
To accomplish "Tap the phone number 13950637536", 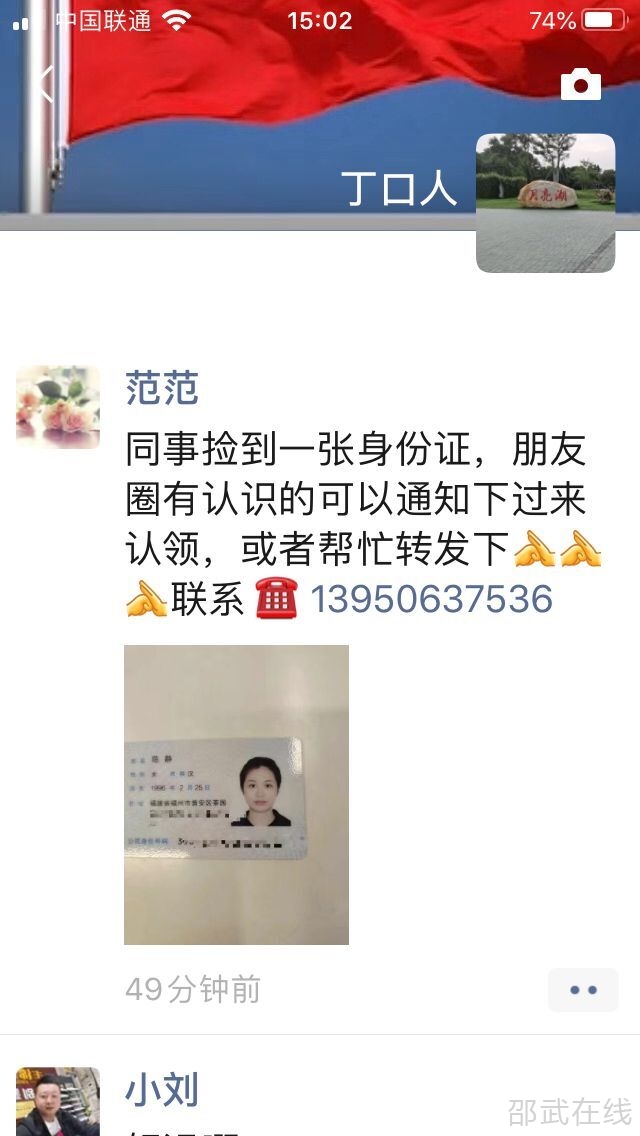I will click(x=431, y=599).
